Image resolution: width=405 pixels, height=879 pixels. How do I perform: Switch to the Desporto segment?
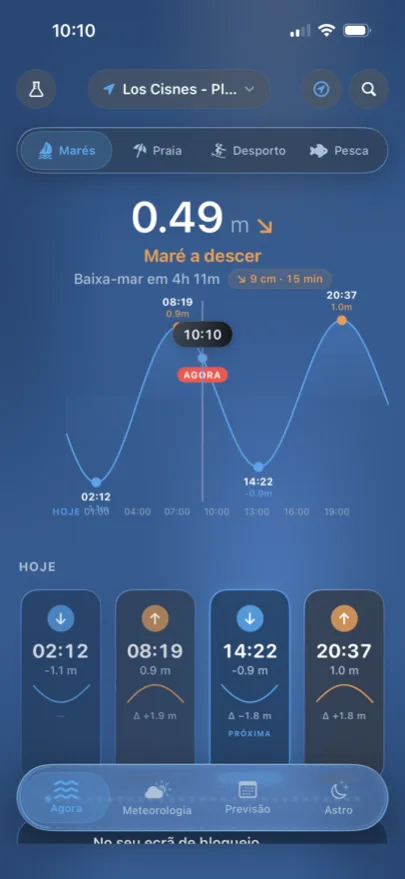[248, 150]
